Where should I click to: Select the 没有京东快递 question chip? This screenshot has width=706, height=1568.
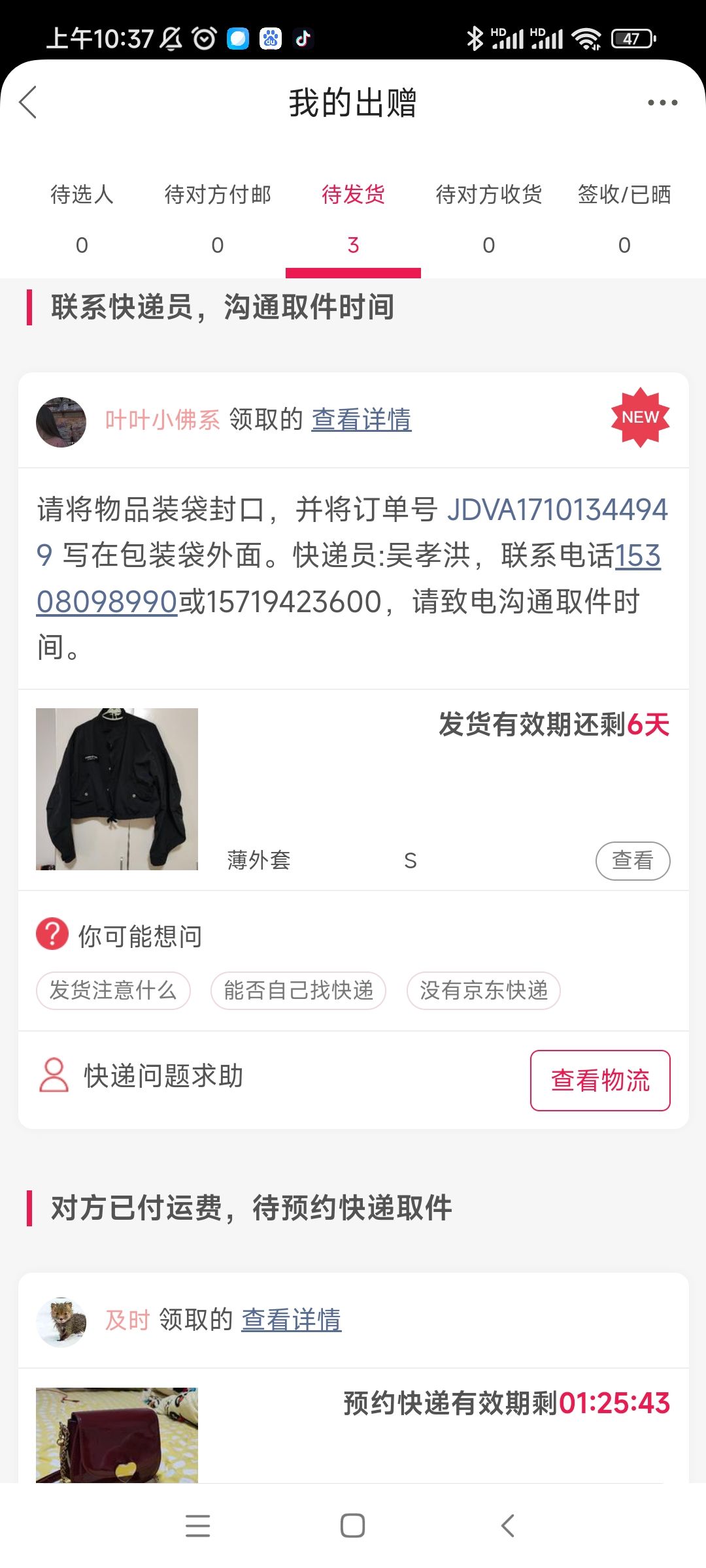pyautogui.click(x=484, y=990)
